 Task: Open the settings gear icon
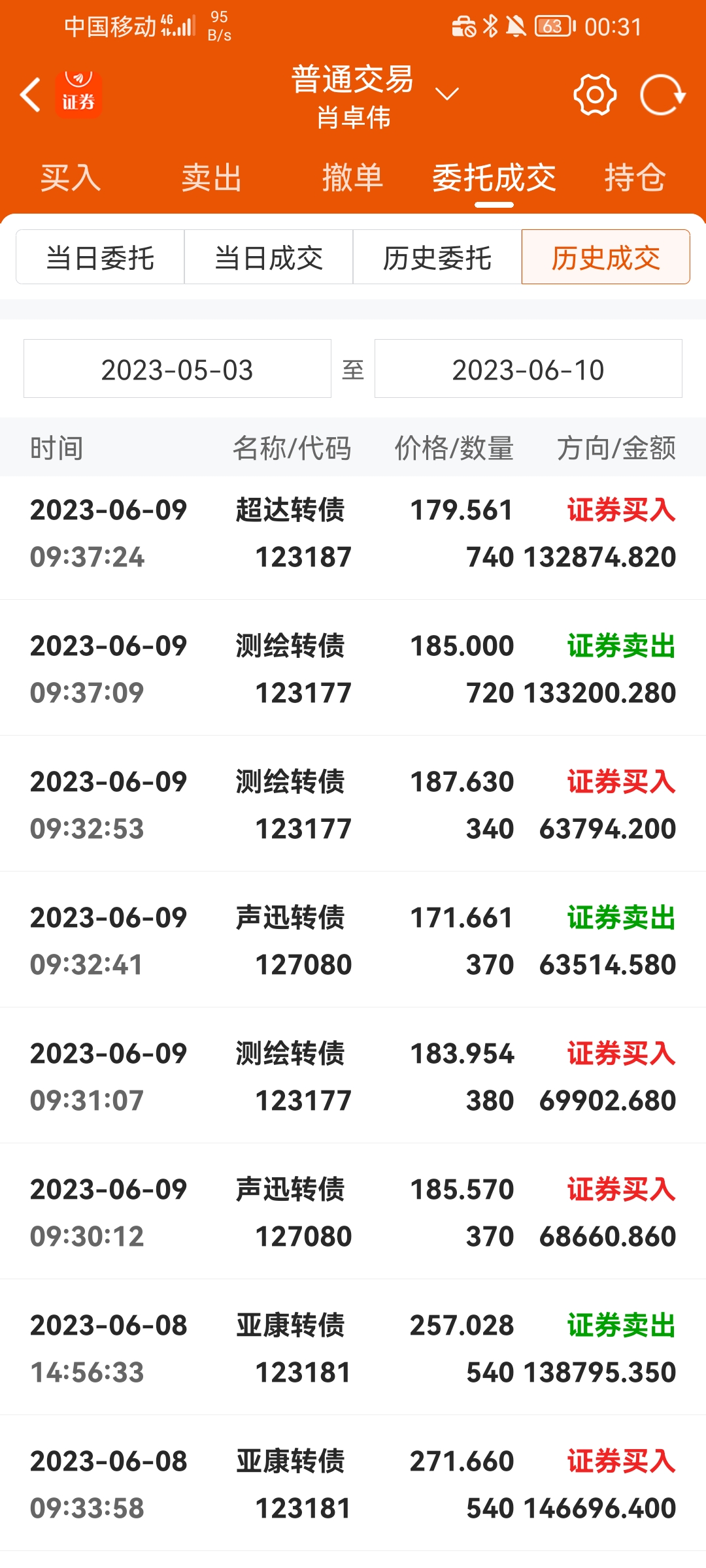595,95
